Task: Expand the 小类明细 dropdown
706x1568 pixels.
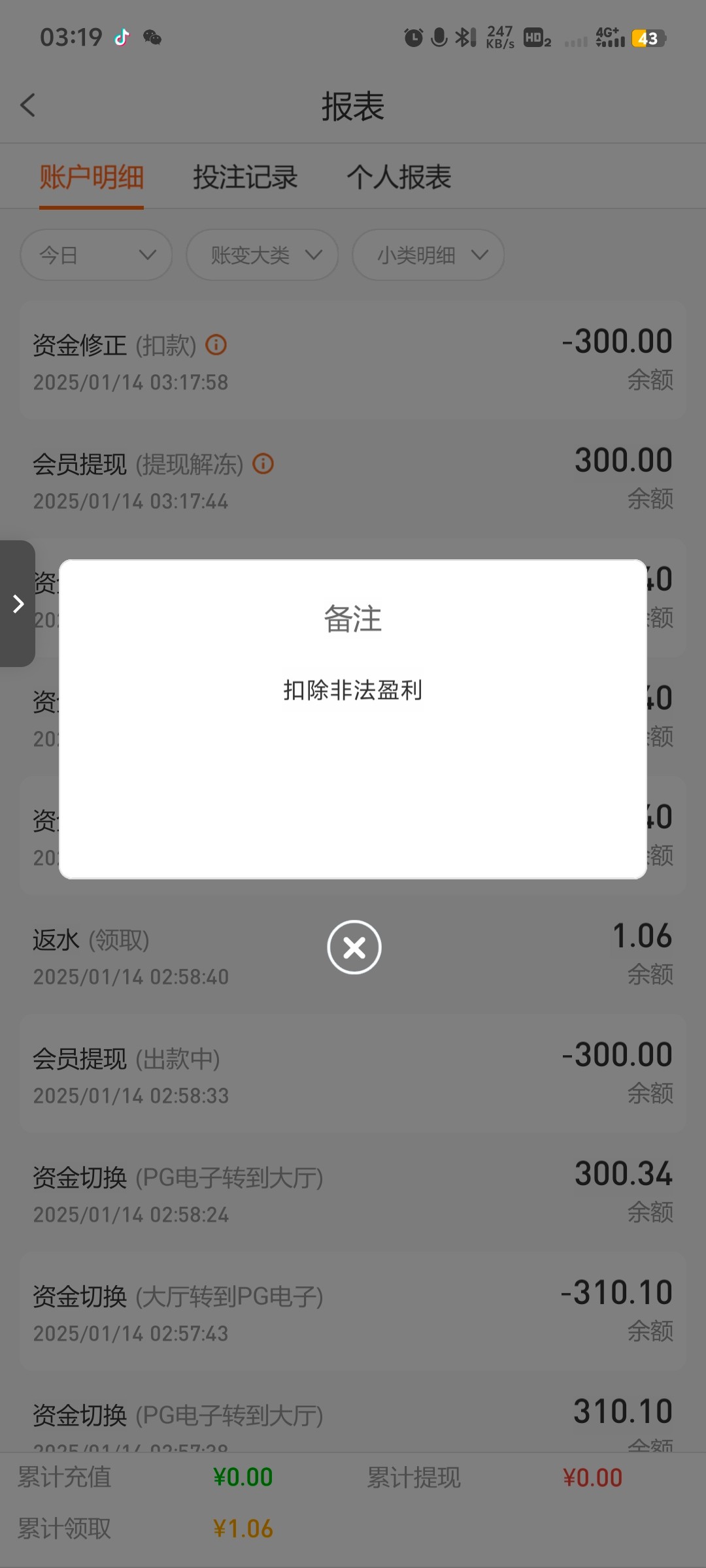Action: pos(428,255)
